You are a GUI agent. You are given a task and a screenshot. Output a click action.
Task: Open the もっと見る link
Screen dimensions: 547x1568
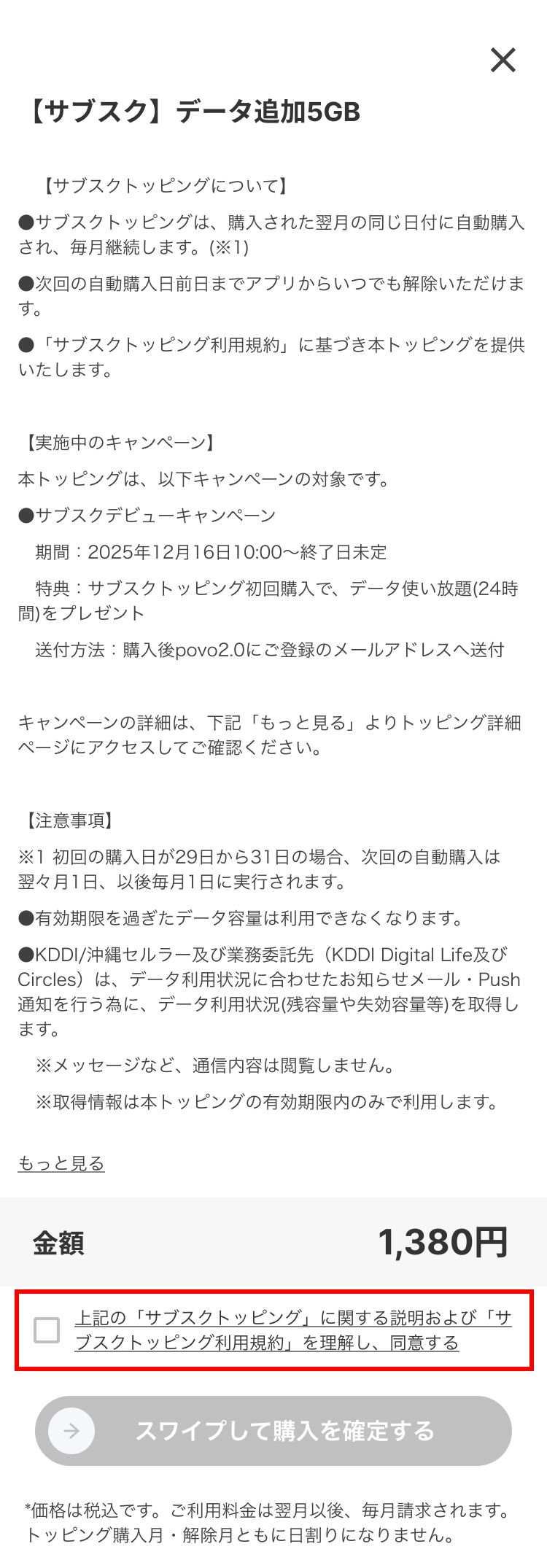pos(61,1163)
